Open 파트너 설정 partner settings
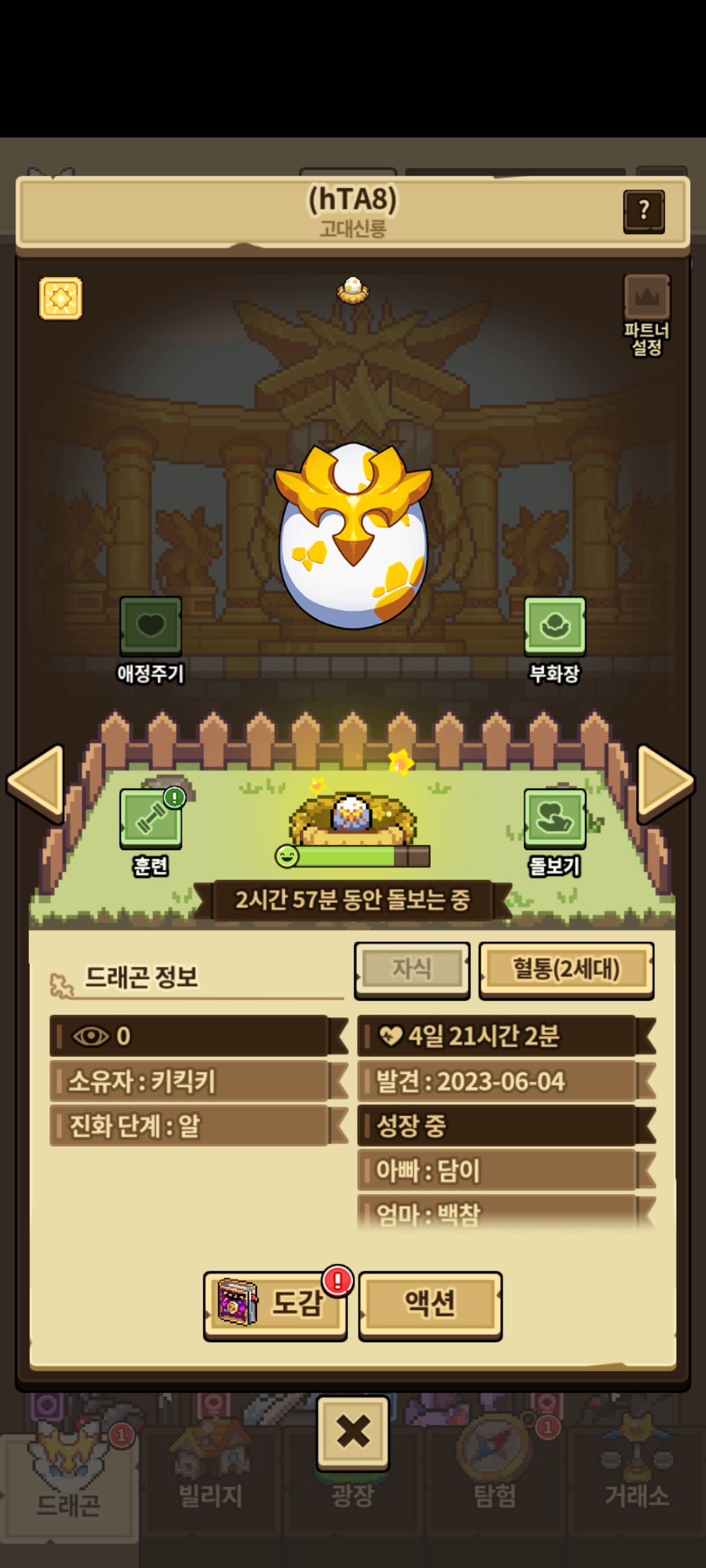 tap(647, 315)
